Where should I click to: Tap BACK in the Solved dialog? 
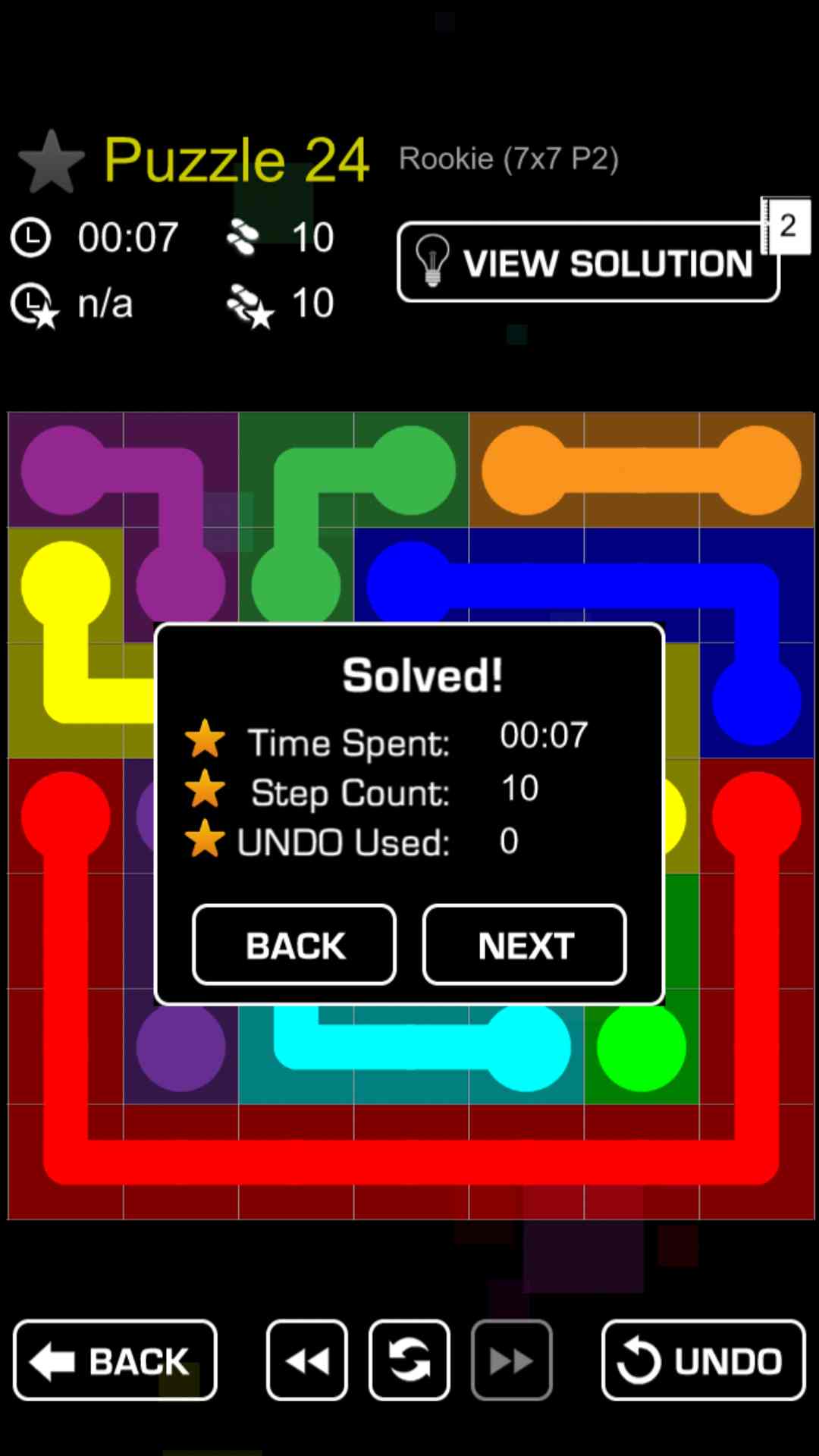294,945
